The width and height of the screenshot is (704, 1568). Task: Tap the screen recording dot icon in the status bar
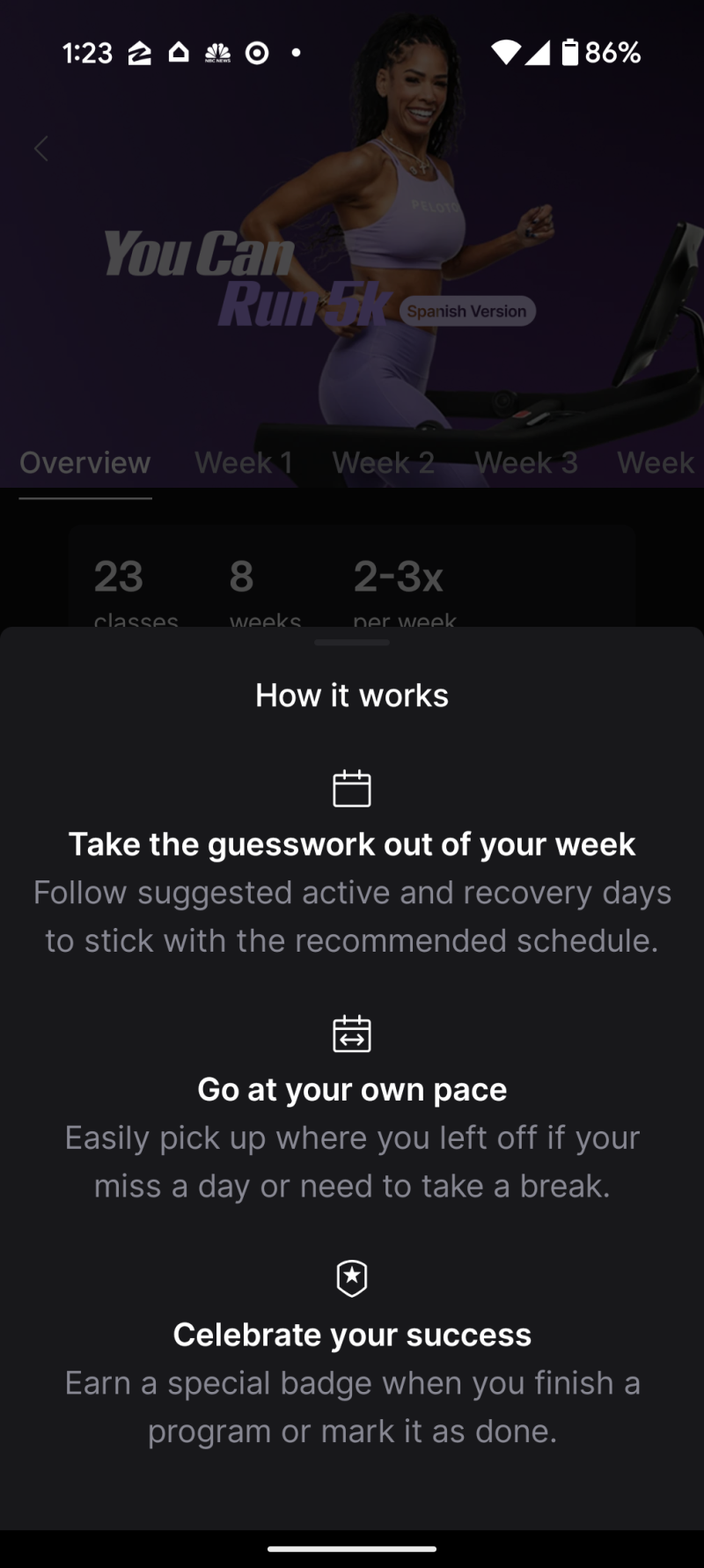(x=255, y=53)
